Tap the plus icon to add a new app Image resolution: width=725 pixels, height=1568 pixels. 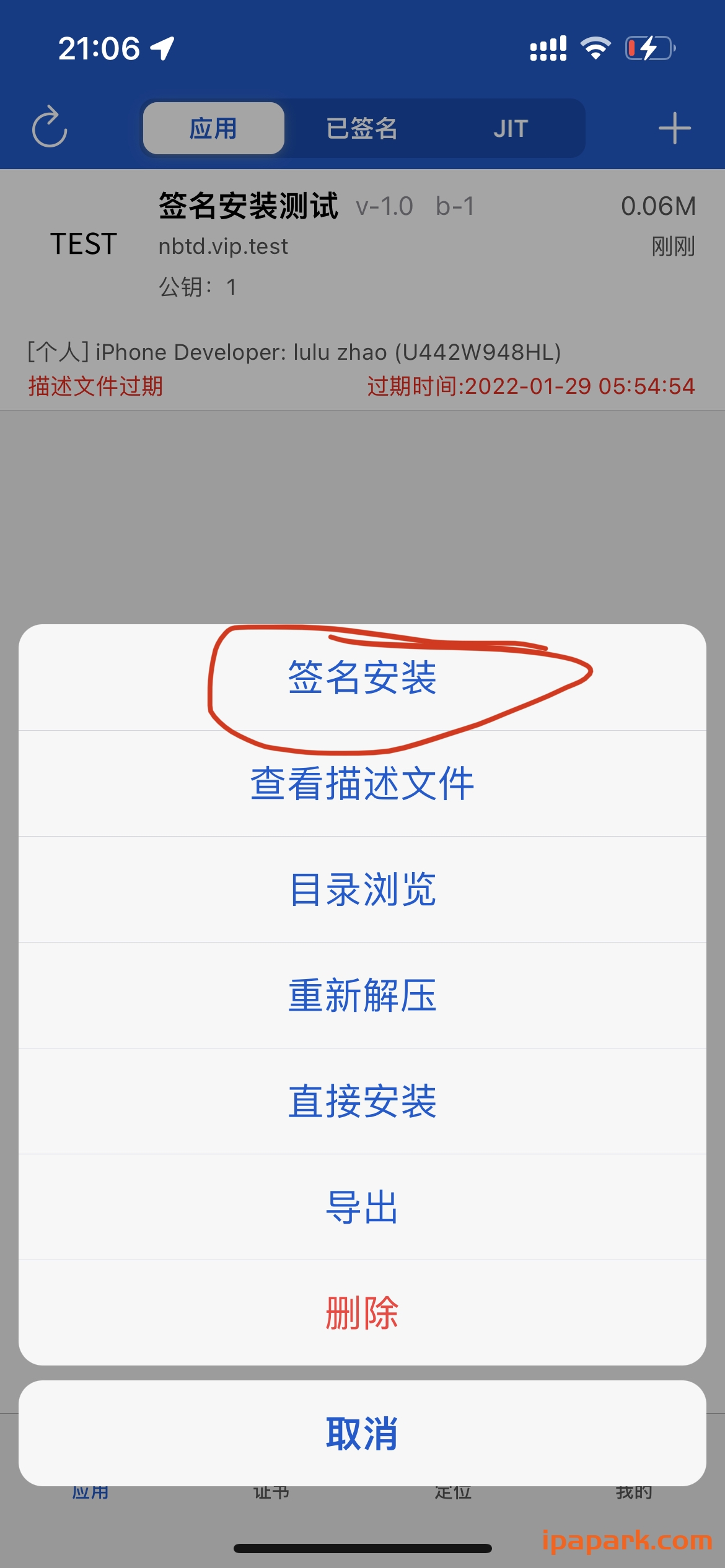(674, 128)
